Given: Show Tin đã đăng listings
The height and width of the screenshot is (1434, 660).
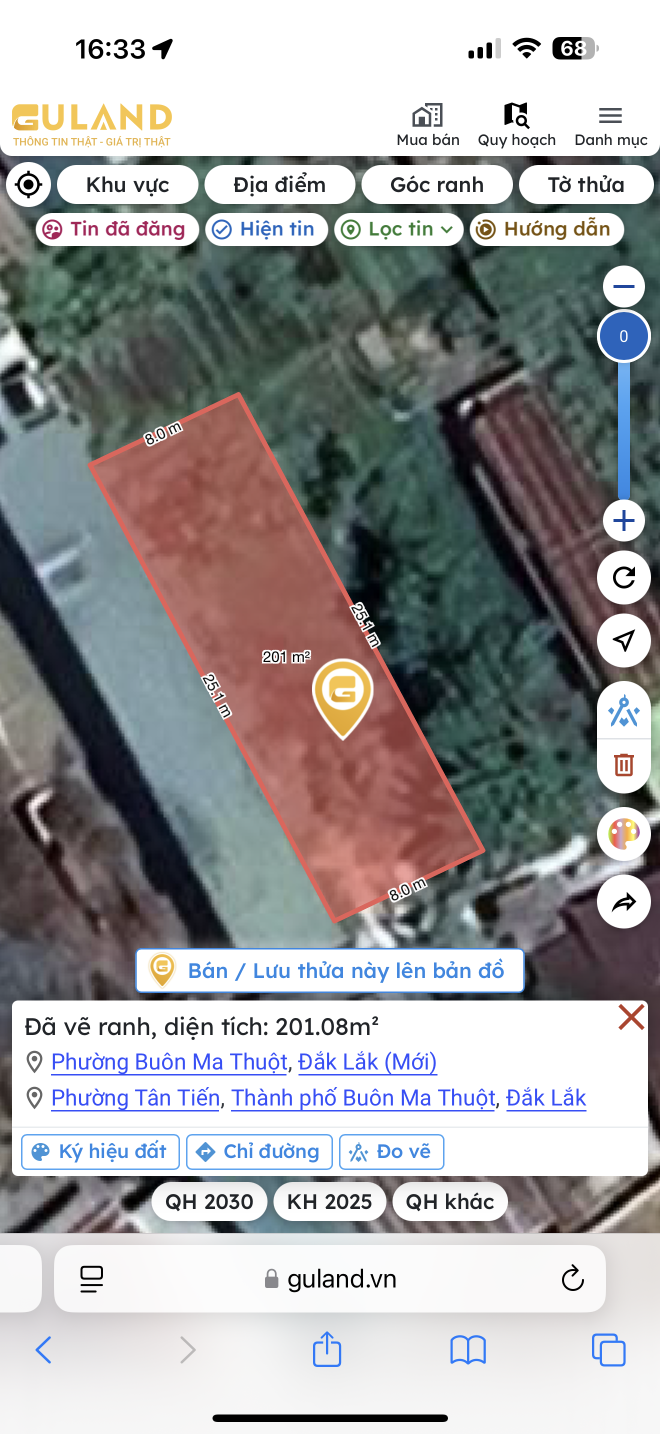Looking at the screenshot, I should (114, 229).
